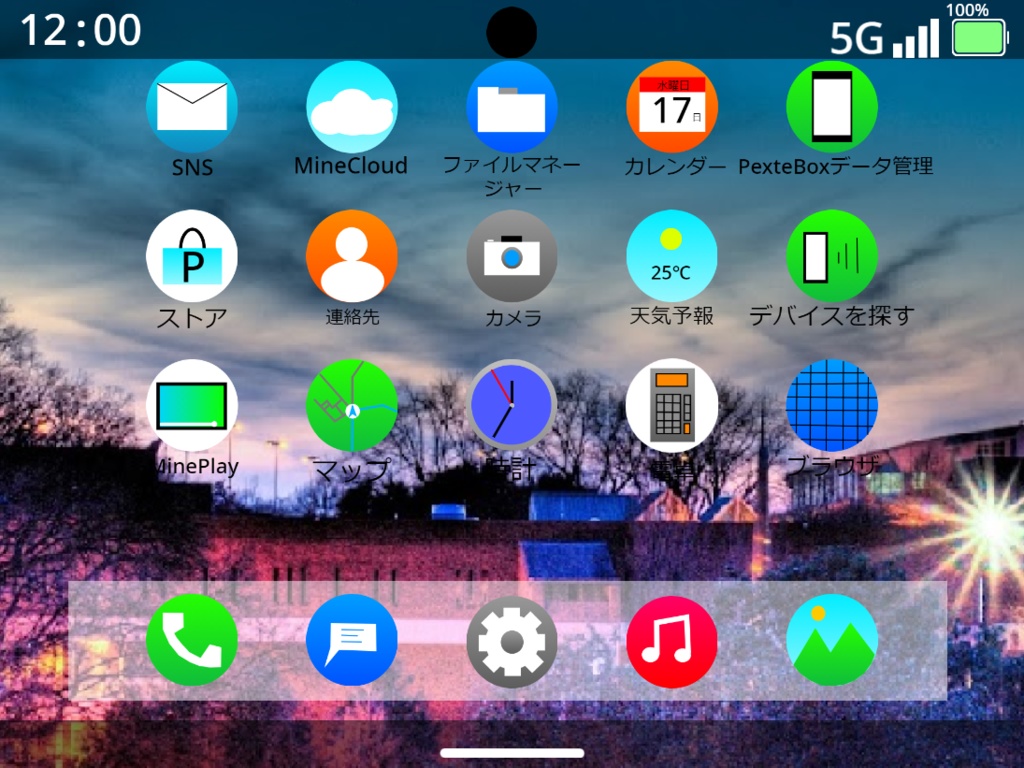
Task: Launch PexteBoxデータ管理
Action: [x=832, y=107]
